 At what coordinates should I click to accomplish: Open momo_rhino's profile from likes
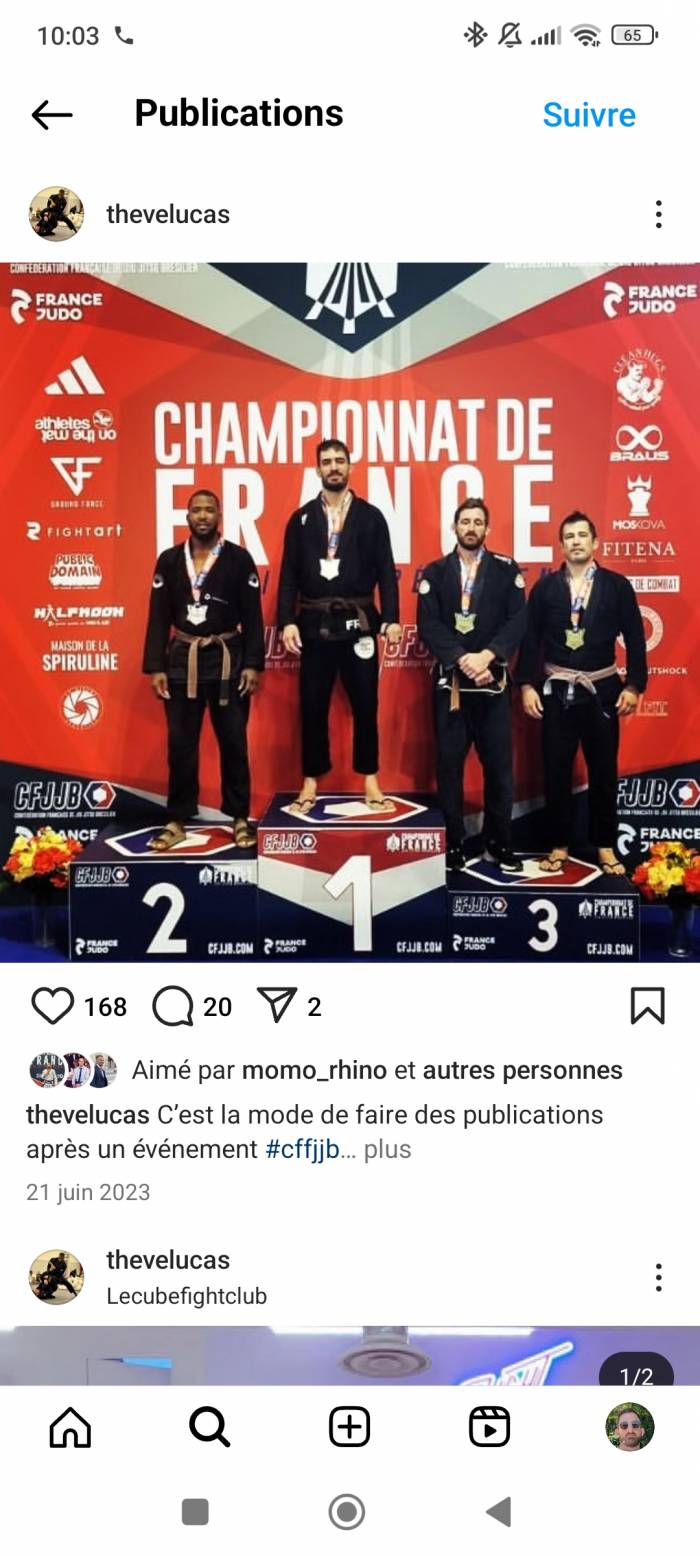(x=314, y=1070)
